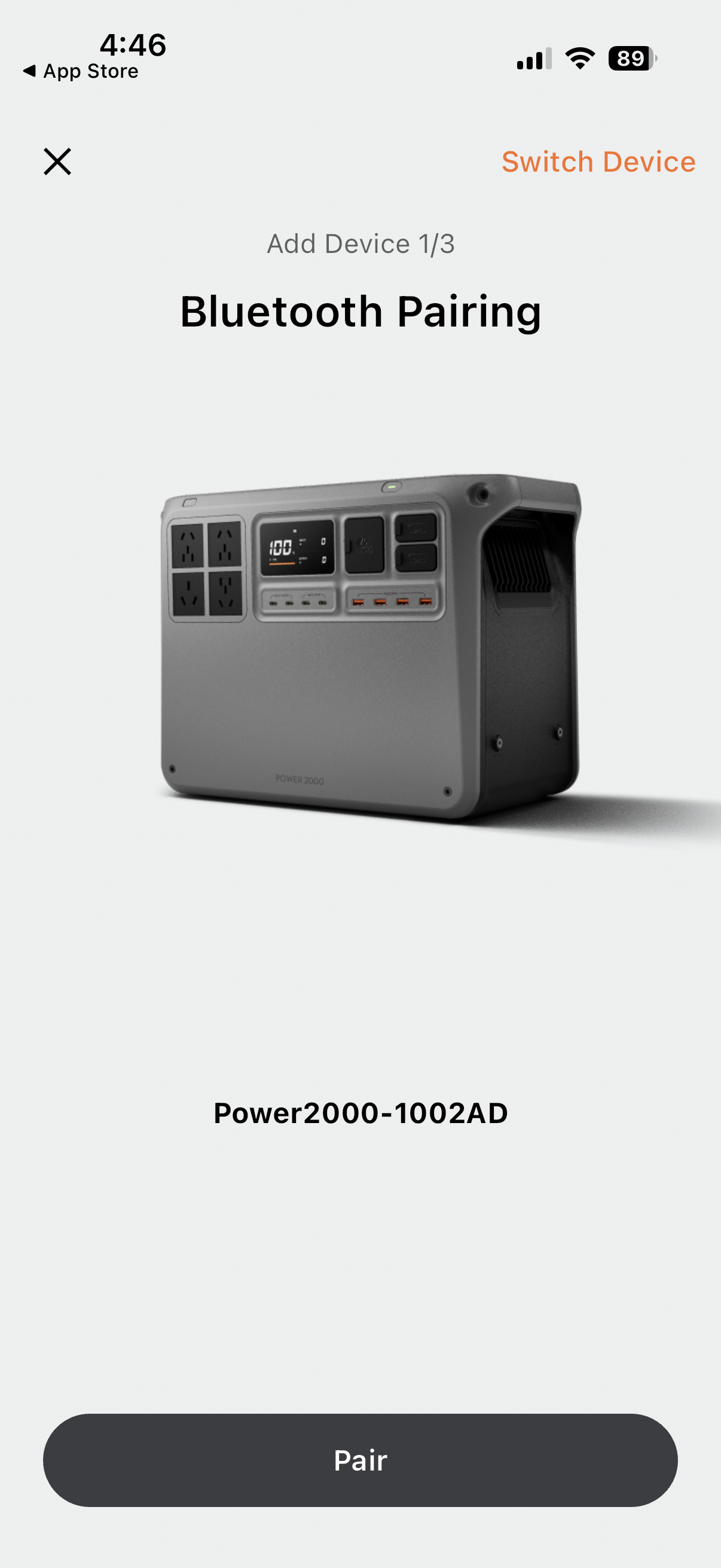721x1568 pixels.
Task: Tap Switch Device link
Action: [x=597, y=162]
